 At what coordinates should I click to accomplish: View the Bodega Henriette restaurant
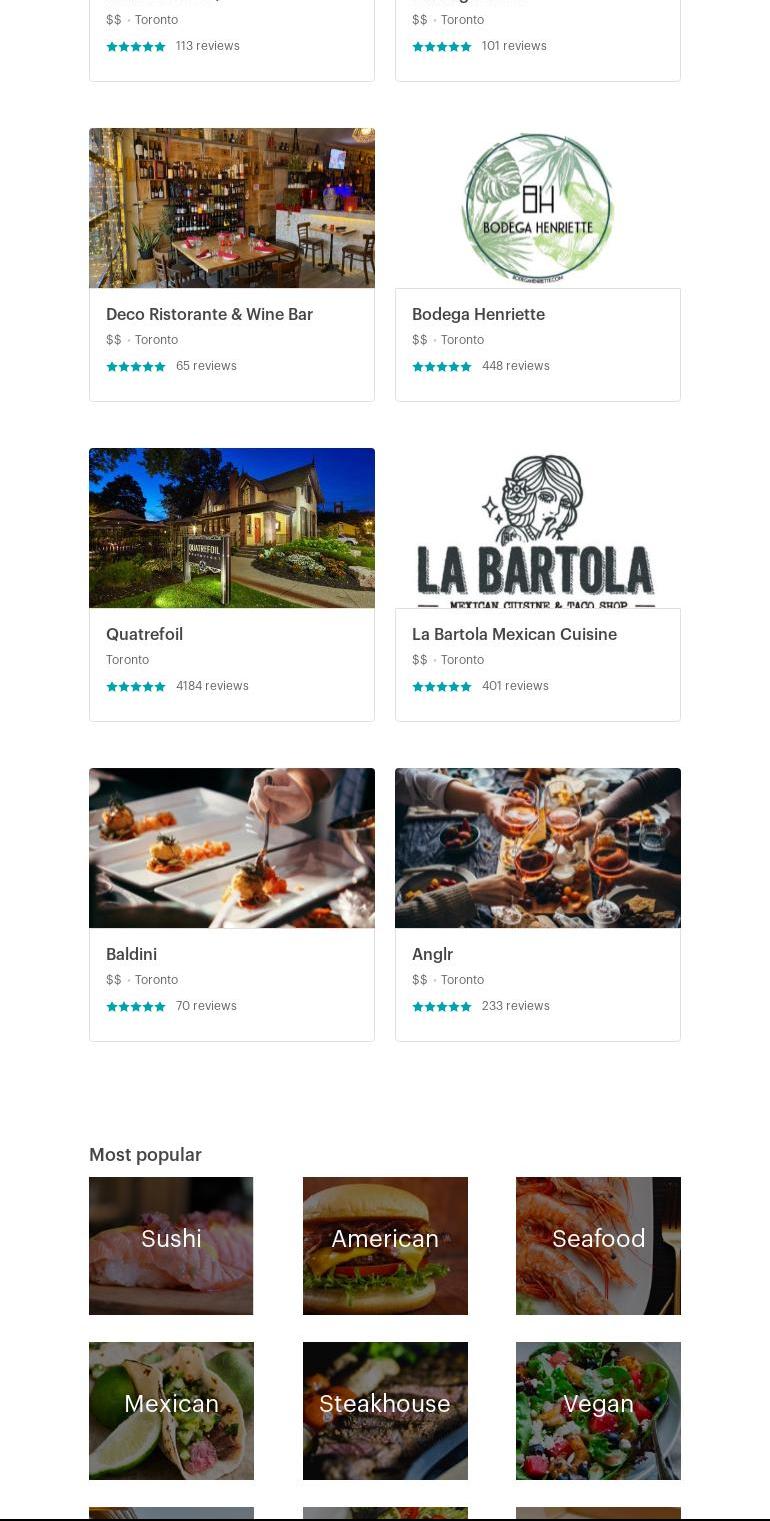(478, 314)
